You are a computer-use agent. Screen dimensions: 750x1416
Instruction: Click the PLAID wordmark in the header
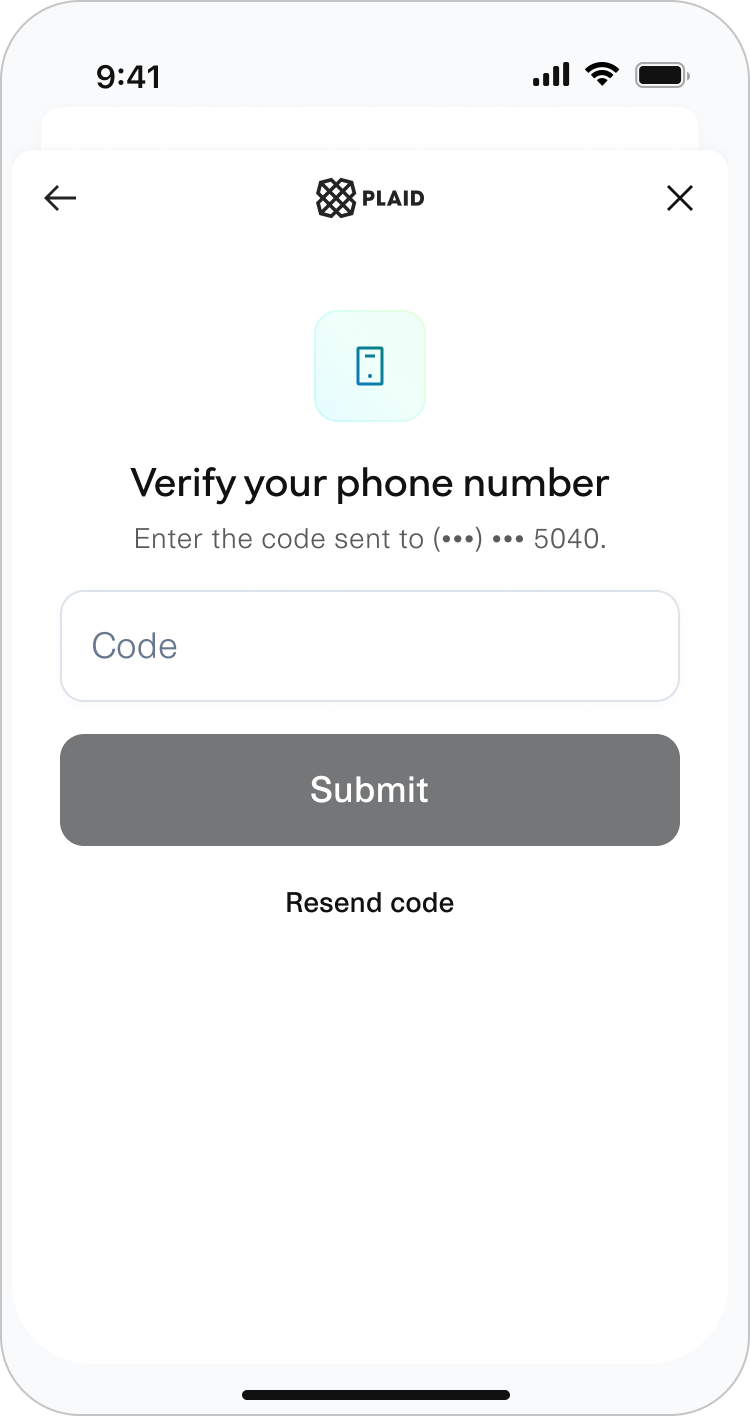click(x=392, y=197)
